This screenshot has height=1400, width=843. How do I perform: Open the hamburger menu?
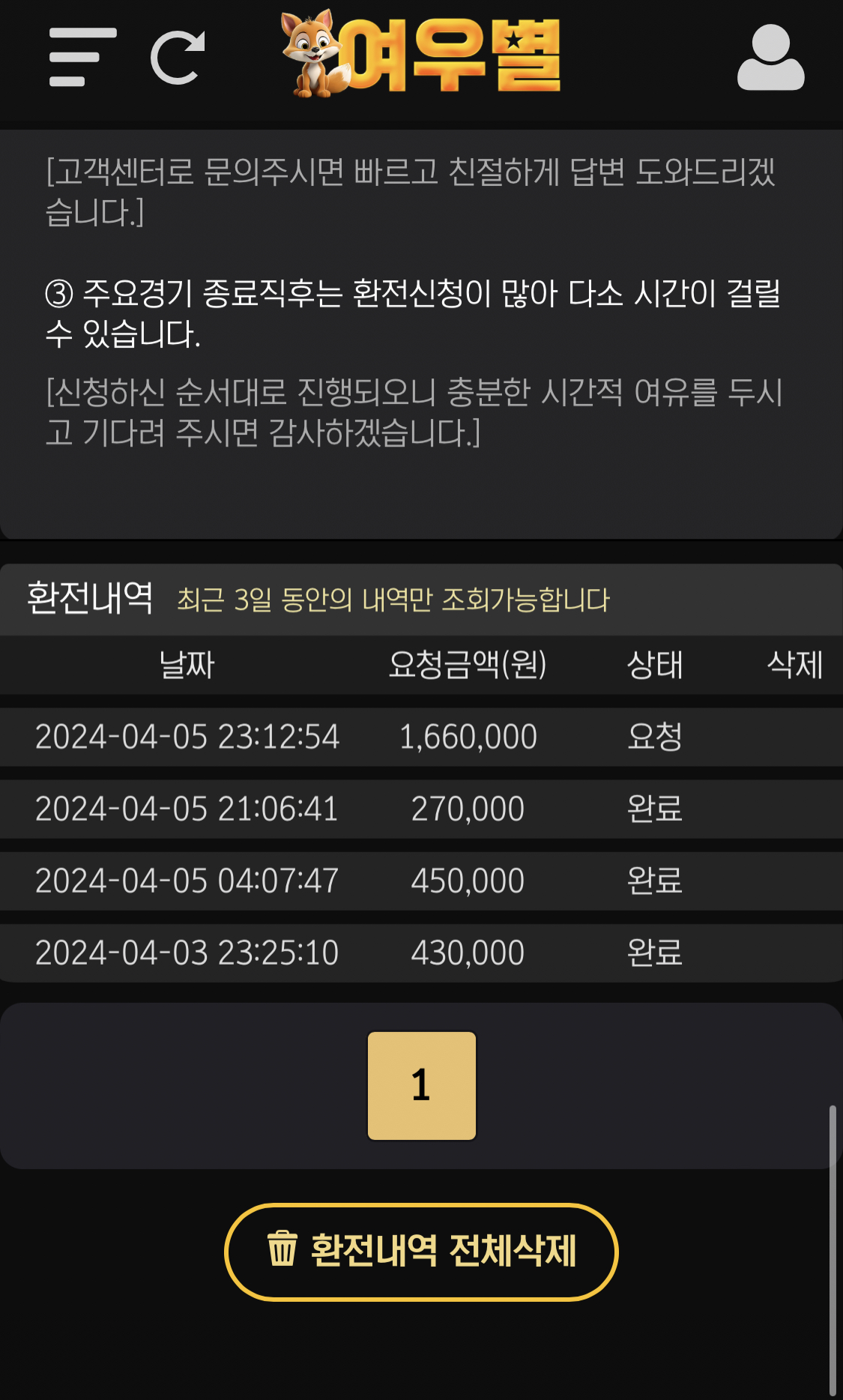click(x=82, y=57)
